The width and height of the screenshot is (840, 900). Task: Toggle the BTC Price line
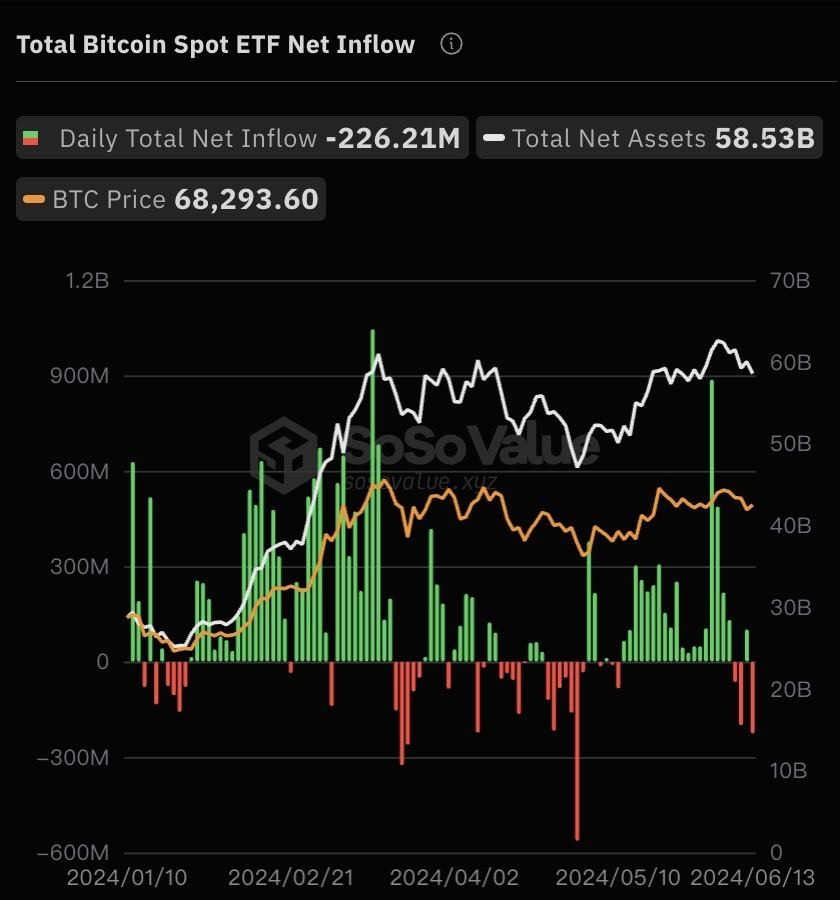click(171, 199)
